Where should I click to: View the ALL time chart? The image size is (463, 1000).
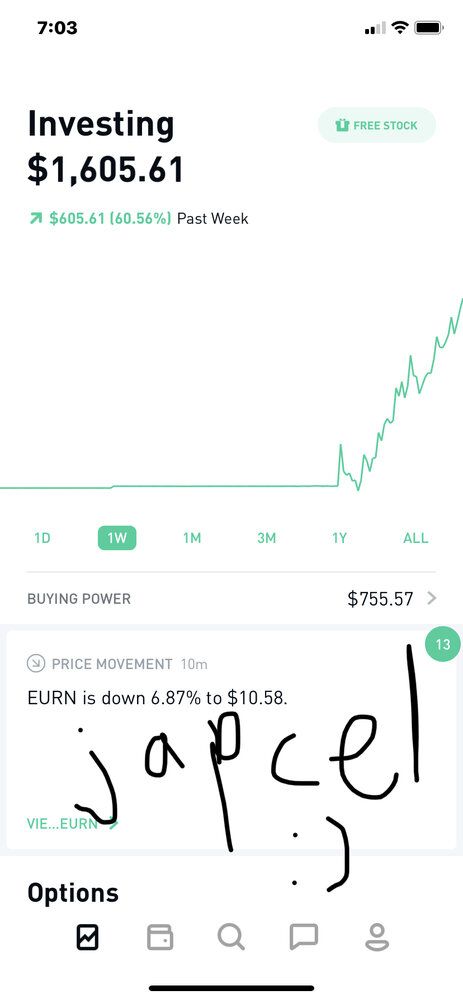point(415,538)
